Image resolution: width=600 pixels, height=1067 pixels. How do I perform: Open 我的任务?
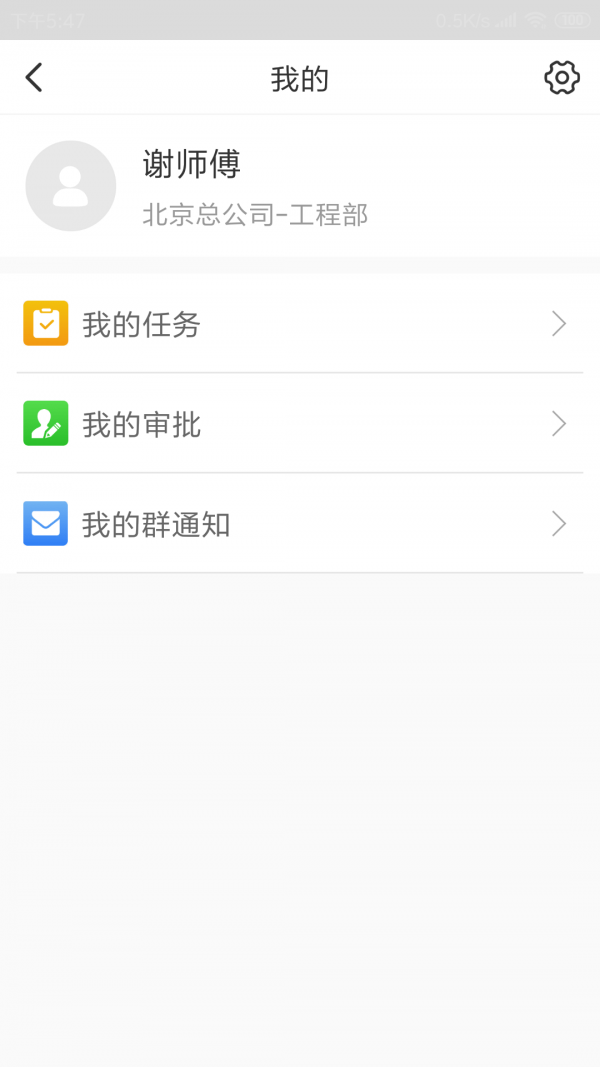tap(300, 323)
